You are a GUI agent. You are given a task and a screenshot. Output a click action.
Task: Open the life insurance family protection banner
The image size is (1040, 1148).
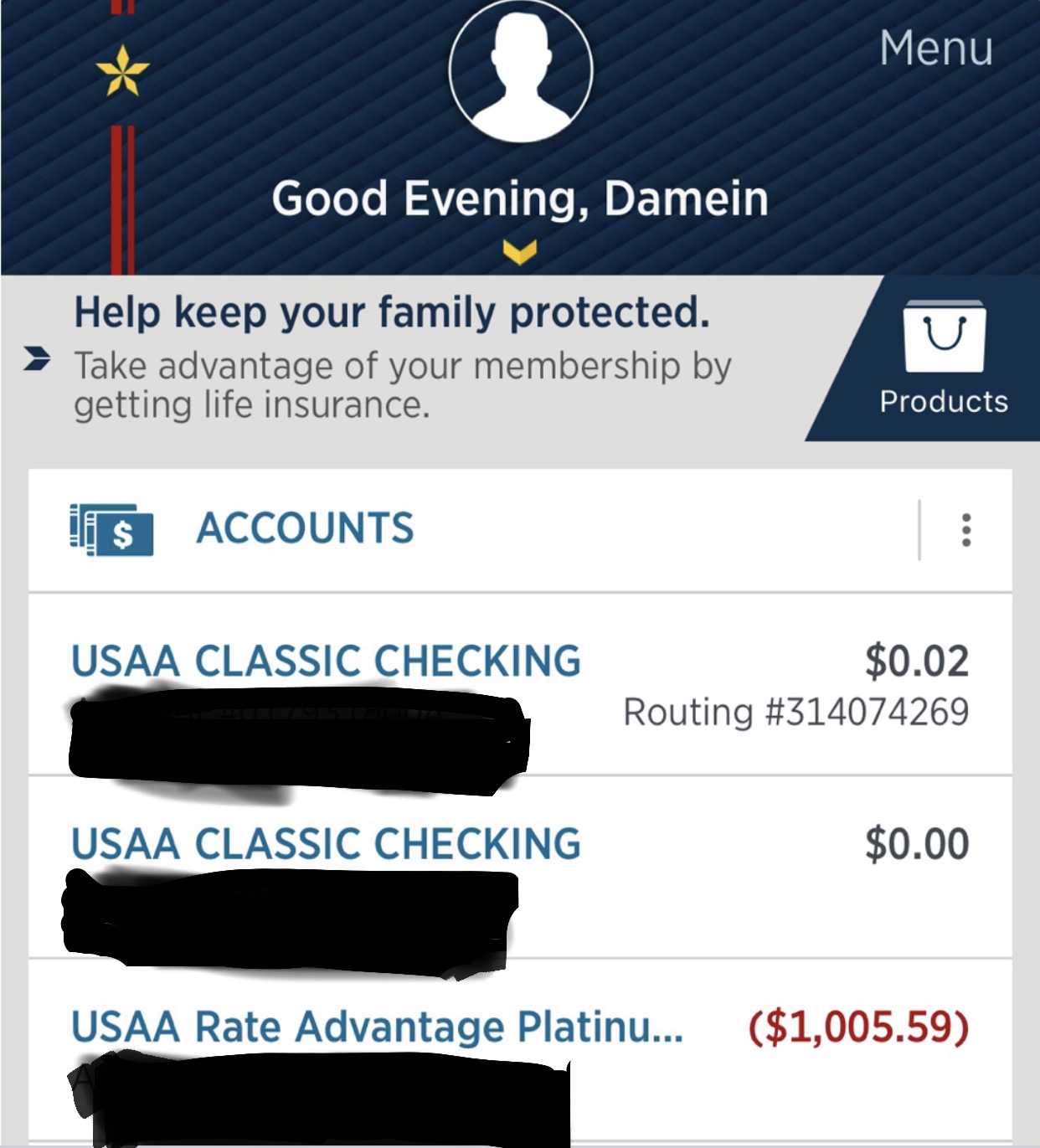tap(402, 358)
